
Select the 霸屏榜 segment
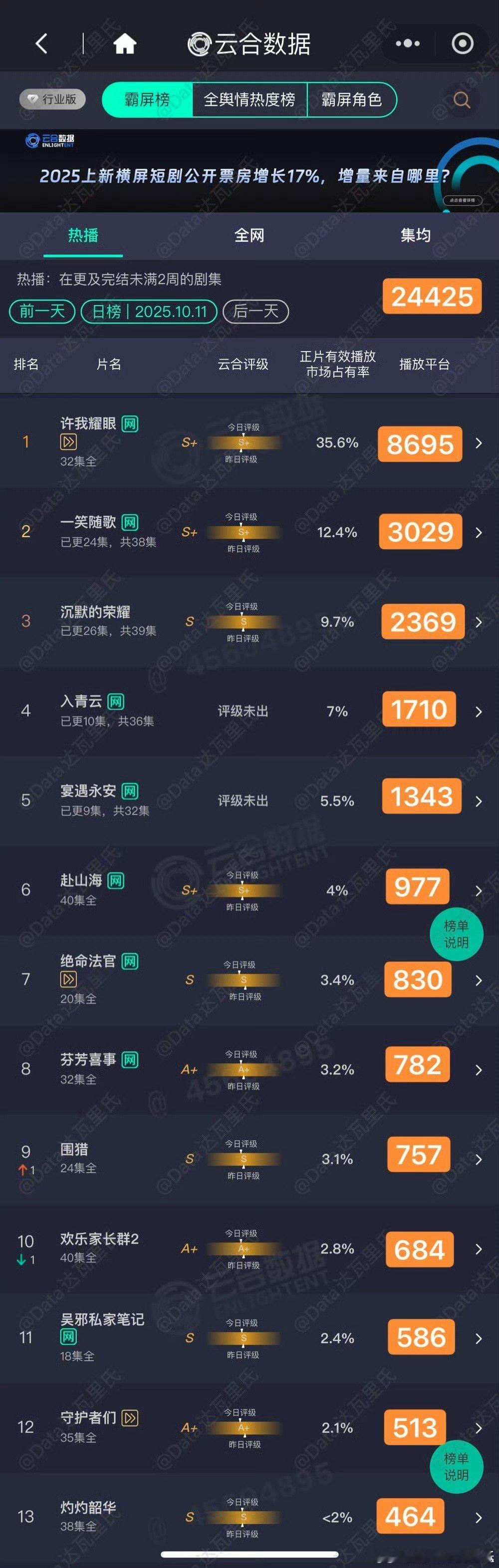147,100
